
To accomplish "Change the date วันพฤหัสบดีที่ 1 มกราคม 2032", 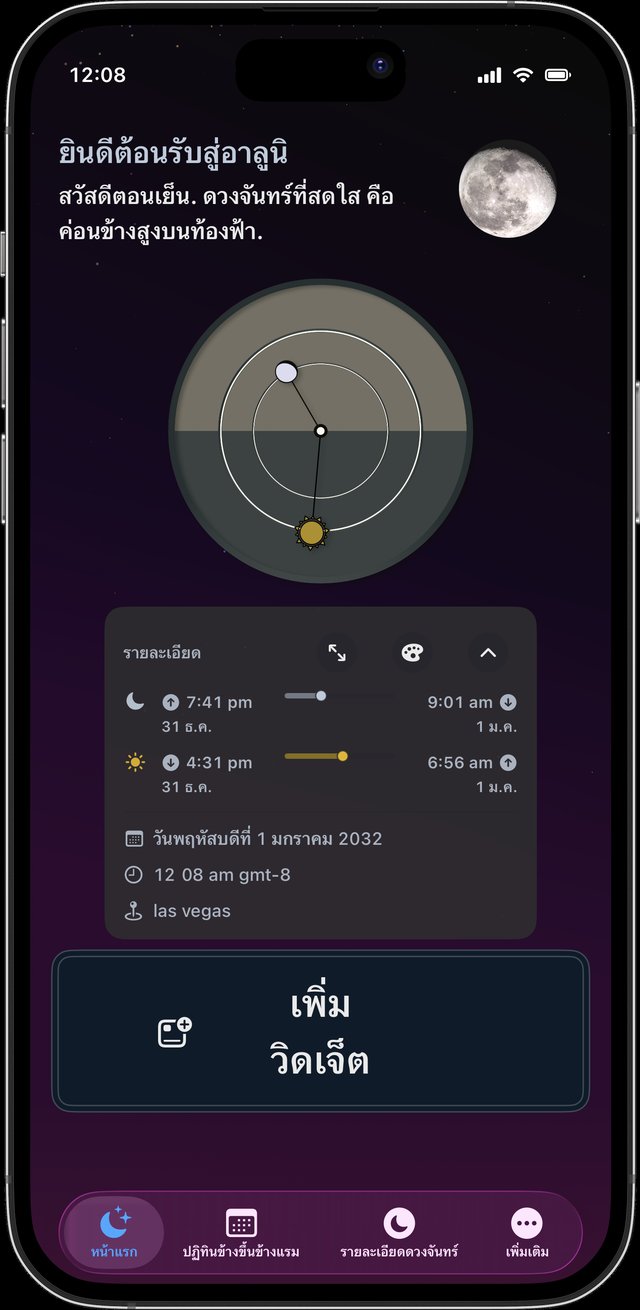I will 254,839.
